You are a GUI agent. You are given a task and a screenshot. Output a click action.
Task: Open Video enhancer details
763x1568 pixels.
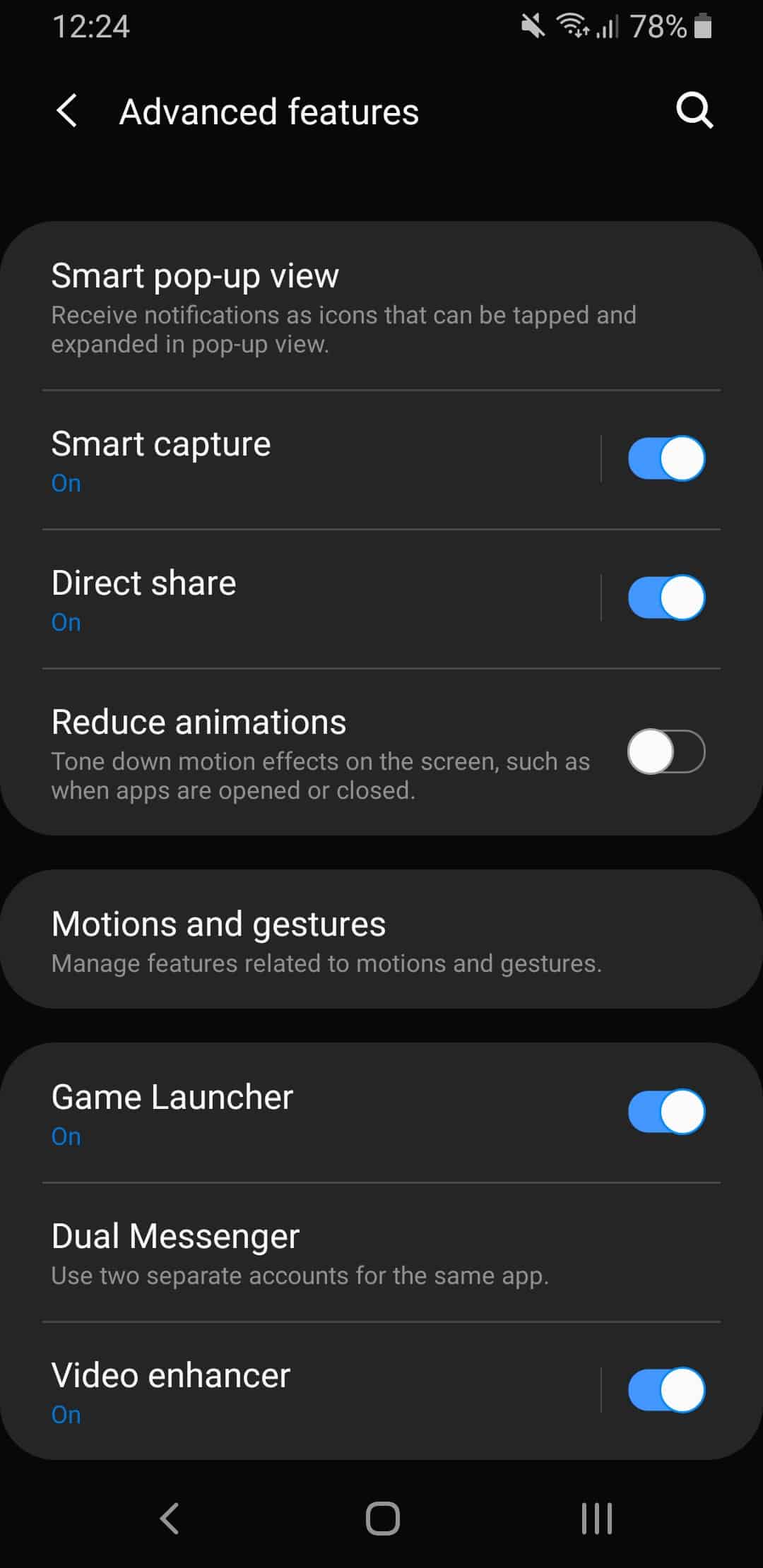click(283, 1390)
